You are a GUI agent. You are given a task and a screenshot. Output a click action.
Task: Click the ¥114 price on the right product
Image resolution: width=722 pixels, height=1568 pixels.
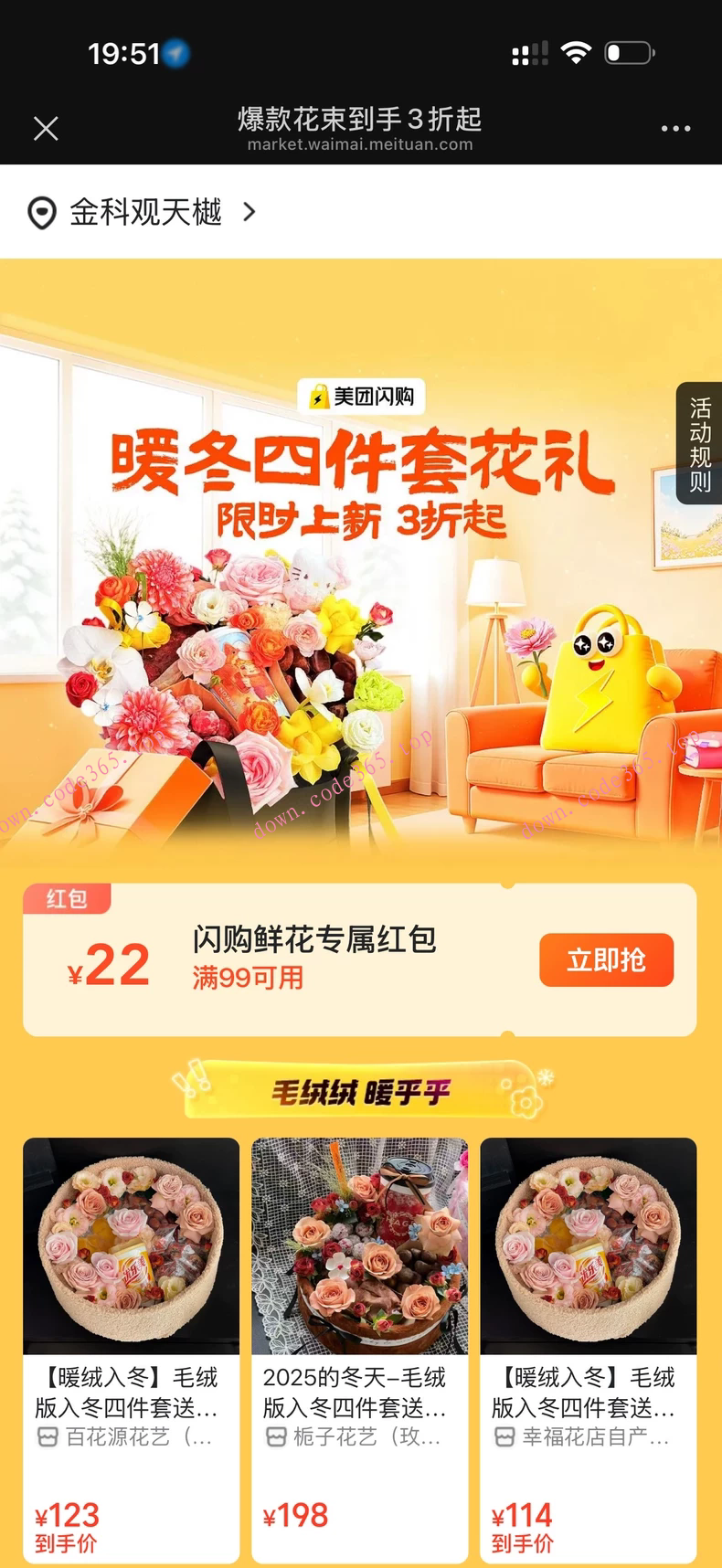pos(521,1515)
